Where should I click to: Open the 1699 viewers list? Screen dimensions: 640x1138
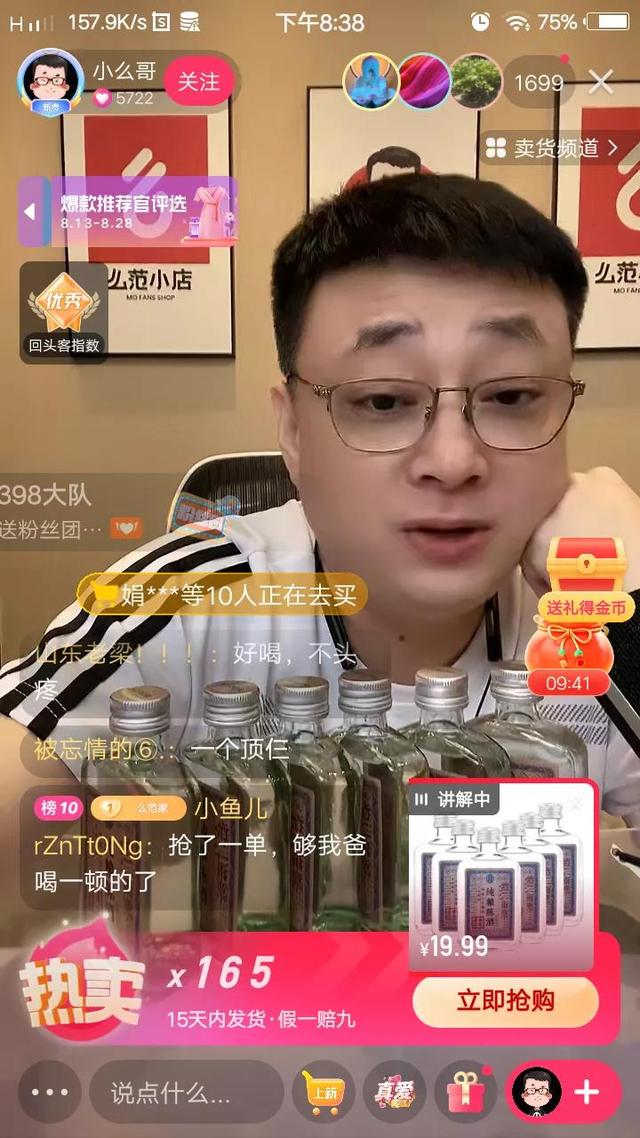tap(538, 83)
